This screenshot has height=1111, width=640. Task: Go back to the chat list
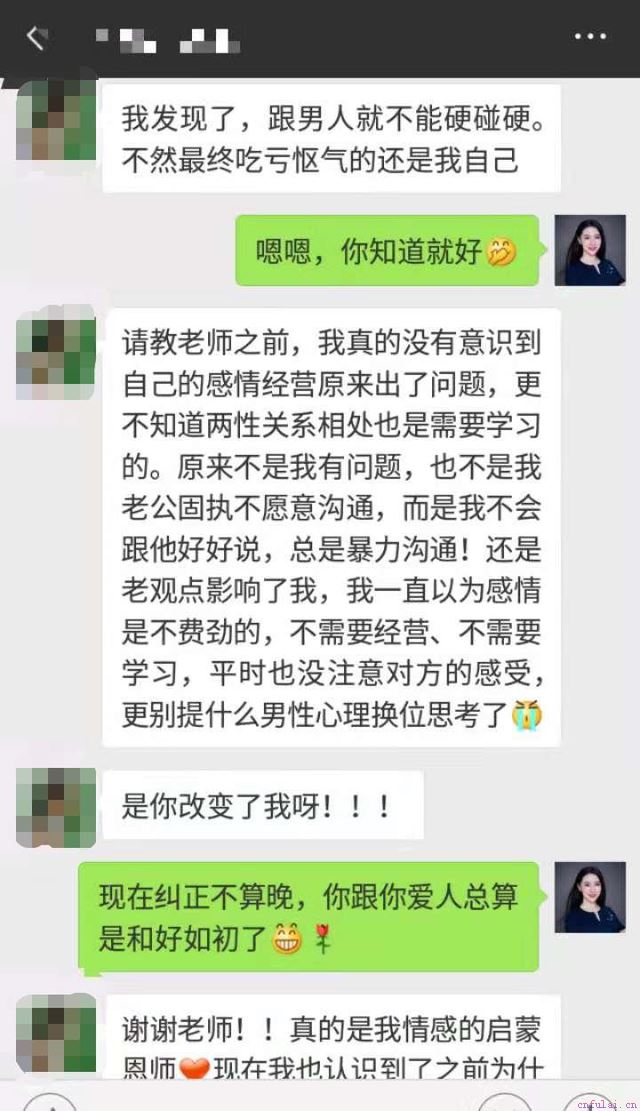36,39
